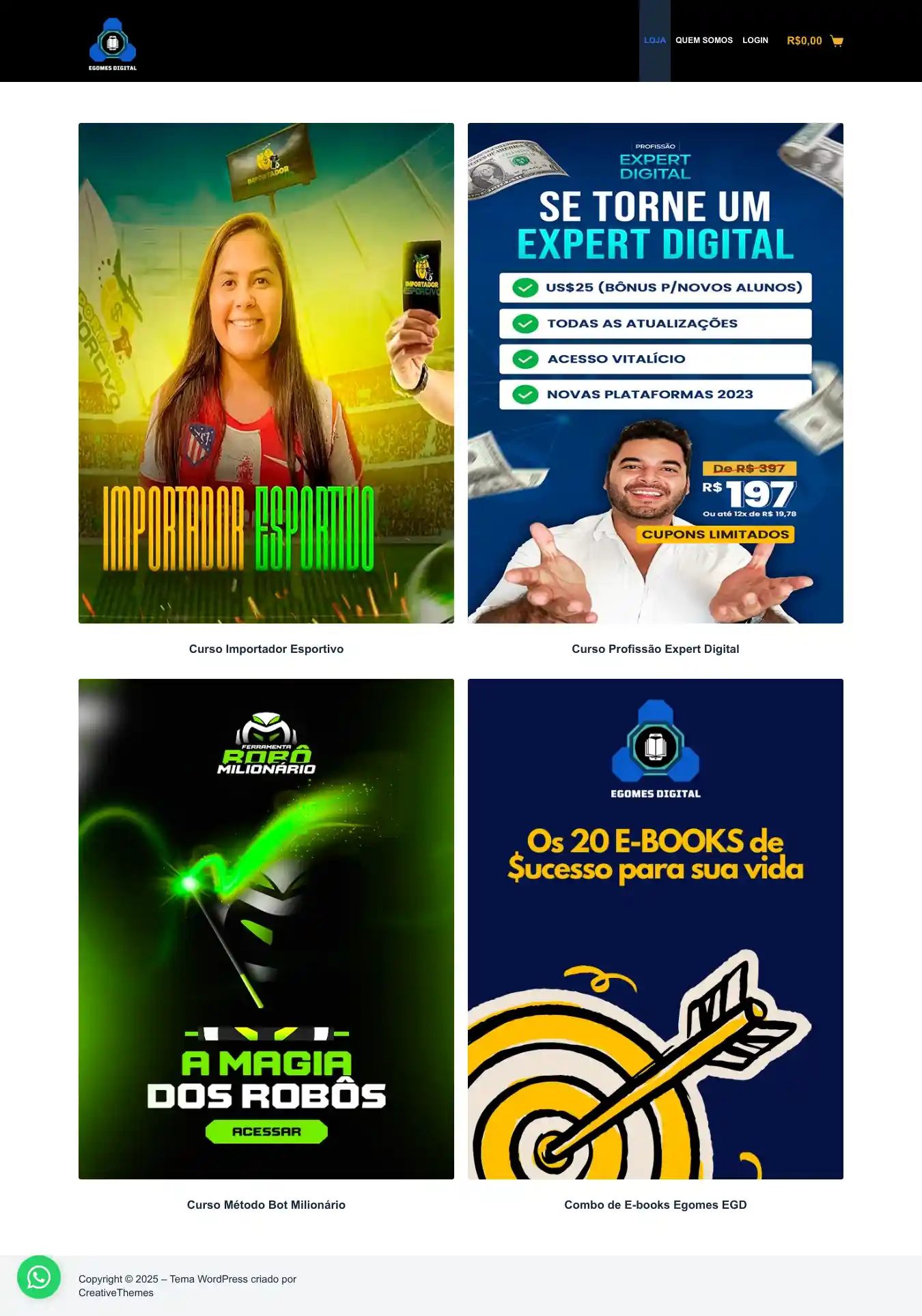Visit the CreativeThemes footer link
The width and height of the screenshot is (922, 1316).
(x=116, y=1293)
